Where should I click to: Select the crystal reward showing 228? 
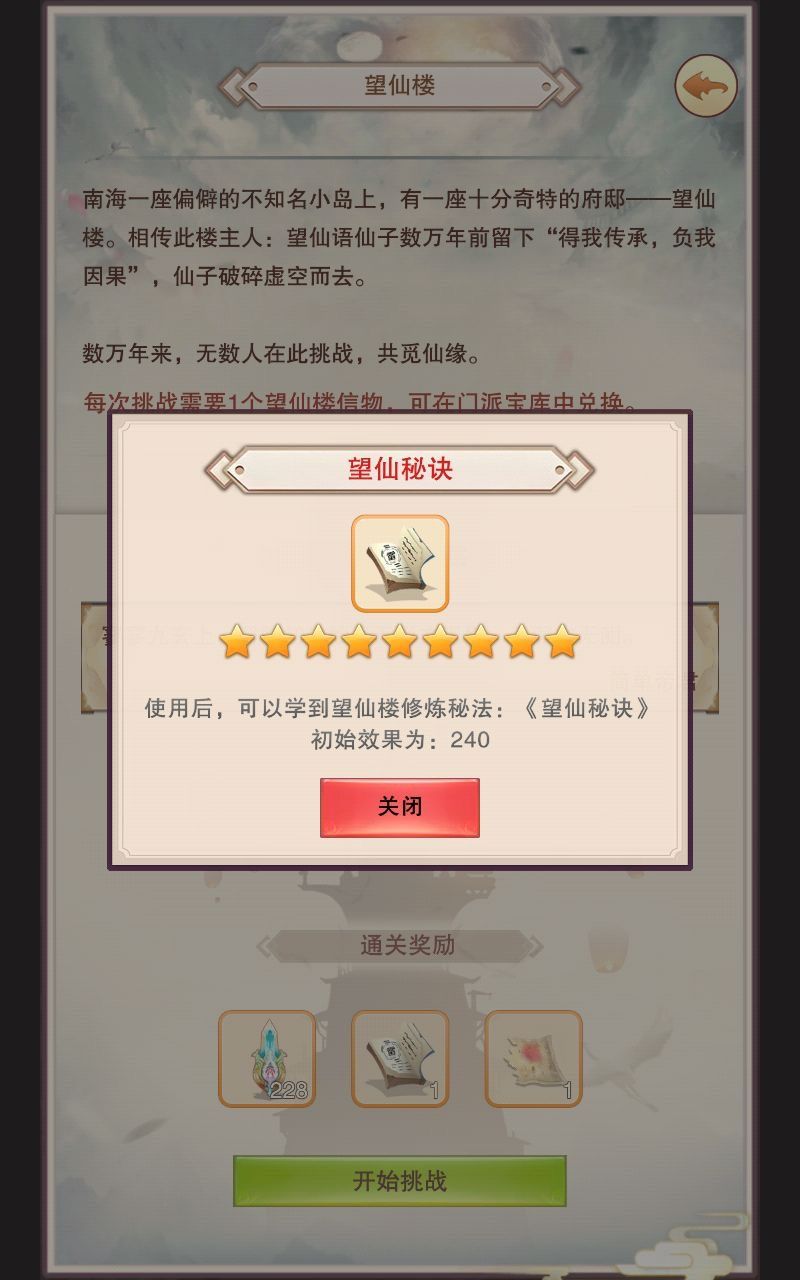(266, 1057)
